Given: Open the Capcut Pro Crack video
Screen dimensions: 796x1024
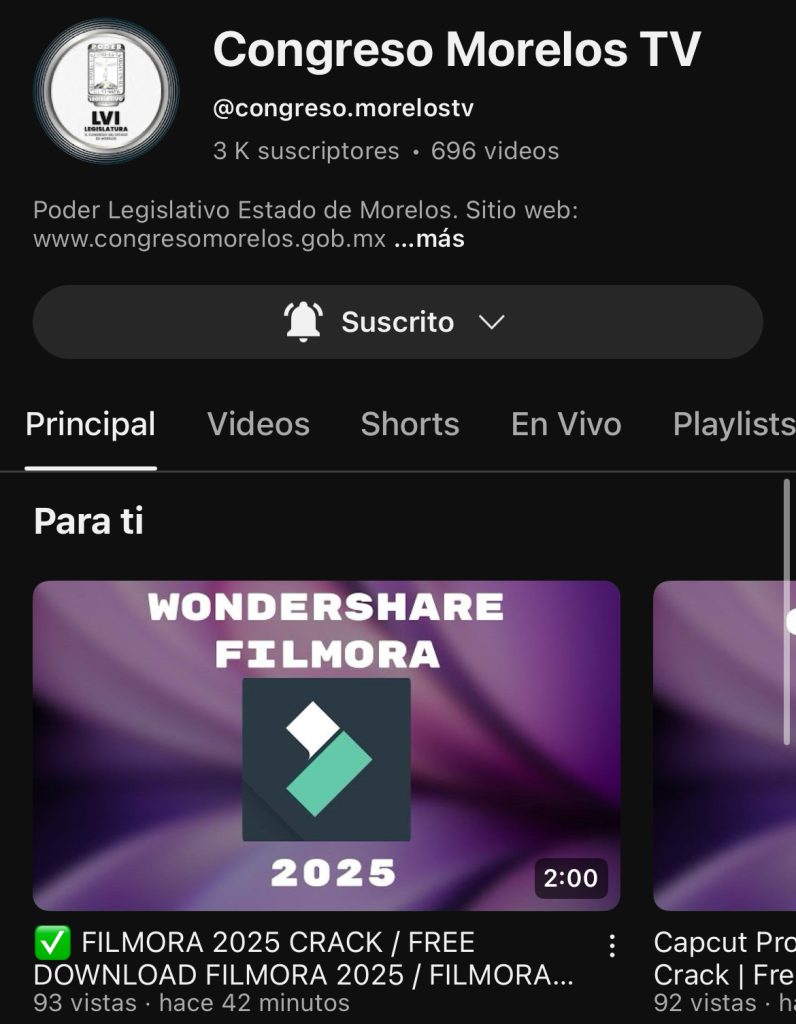Looking at the screenshot, I should pos(724,745).
